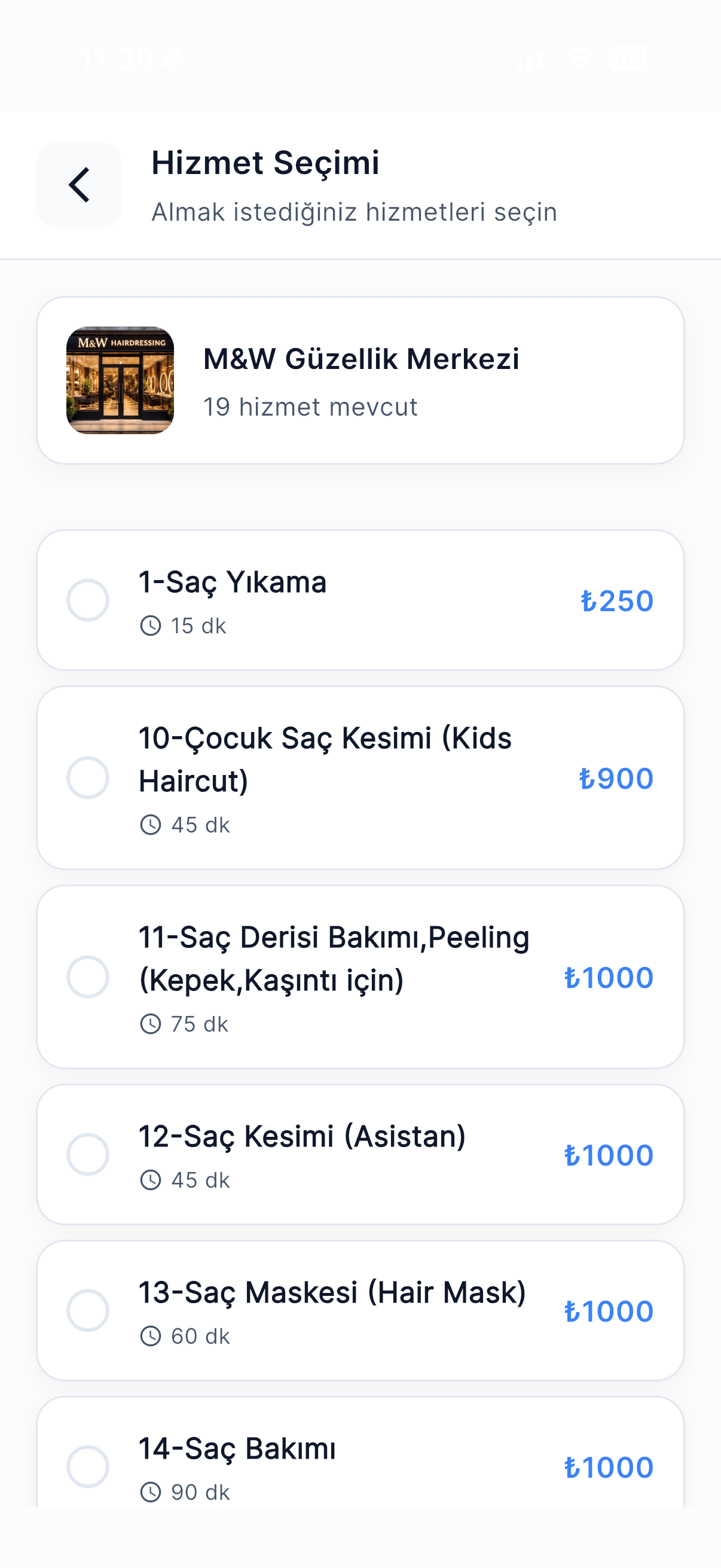The height and width of the screenshot is (1568, 721).
Task: Go back from Hizmet Seçimi
Action: [x=78, y=184]
